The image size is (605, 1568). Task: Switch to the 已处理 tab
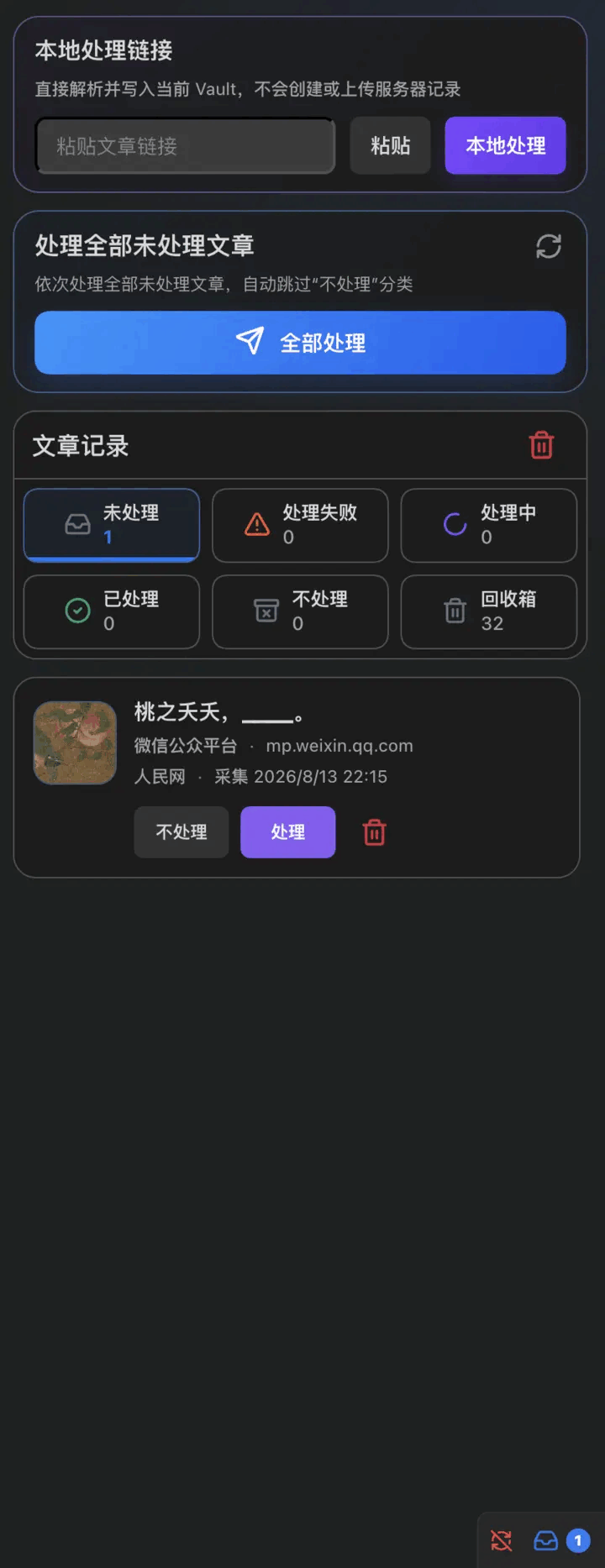tap(112, 611)
